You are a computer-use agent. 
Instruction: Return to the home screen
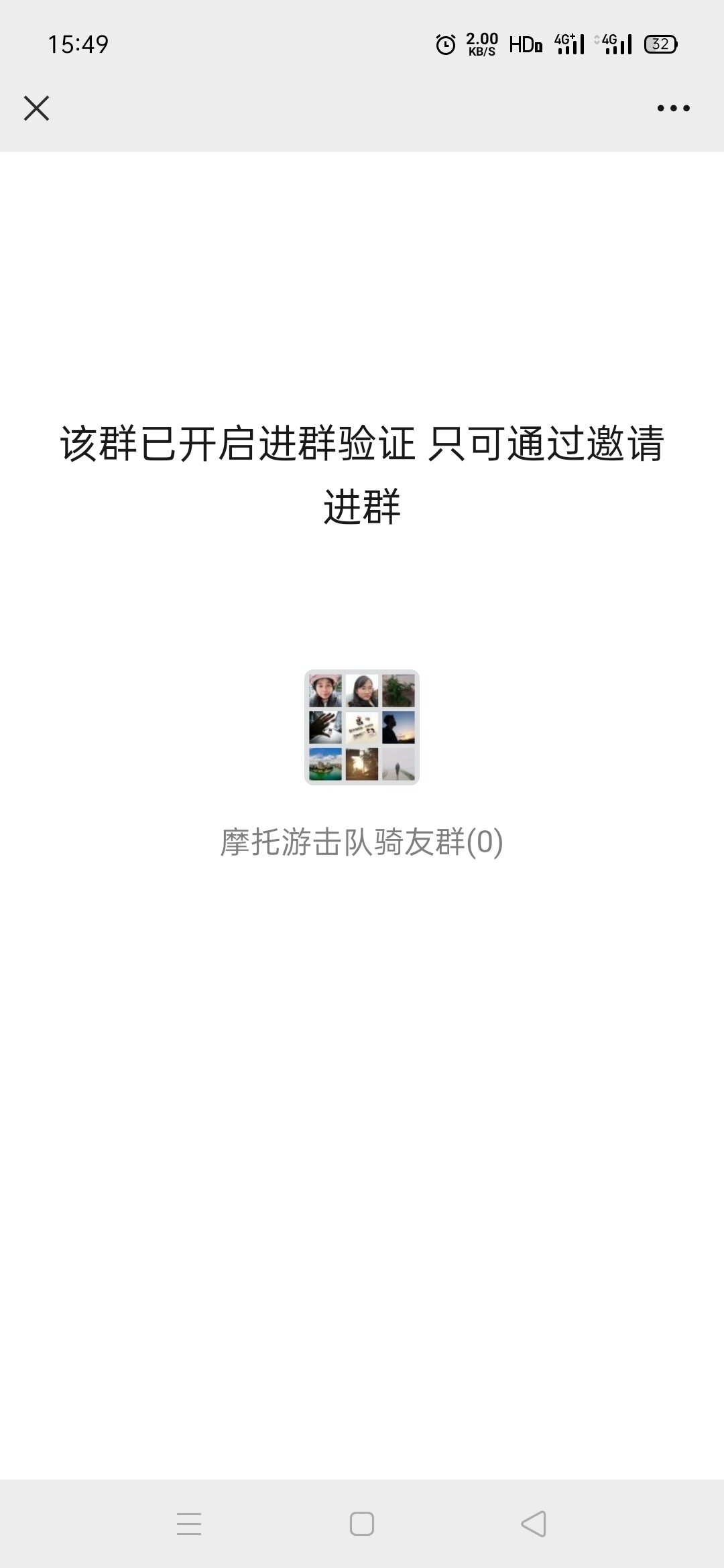pyautogui.click(x=362, y=1524)
